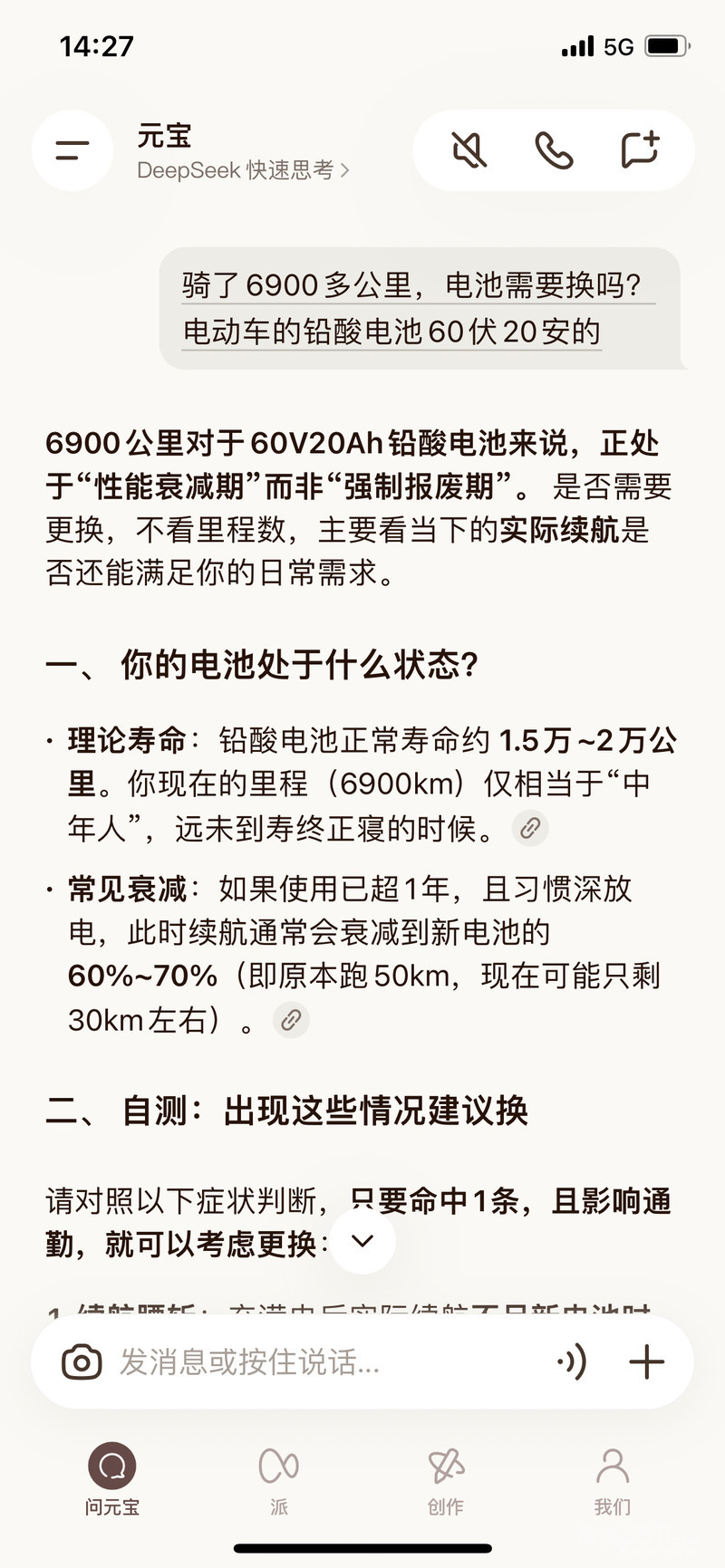The image size is (725, 1568).
Task: Open the side menu button
Action: pos(72,150)
